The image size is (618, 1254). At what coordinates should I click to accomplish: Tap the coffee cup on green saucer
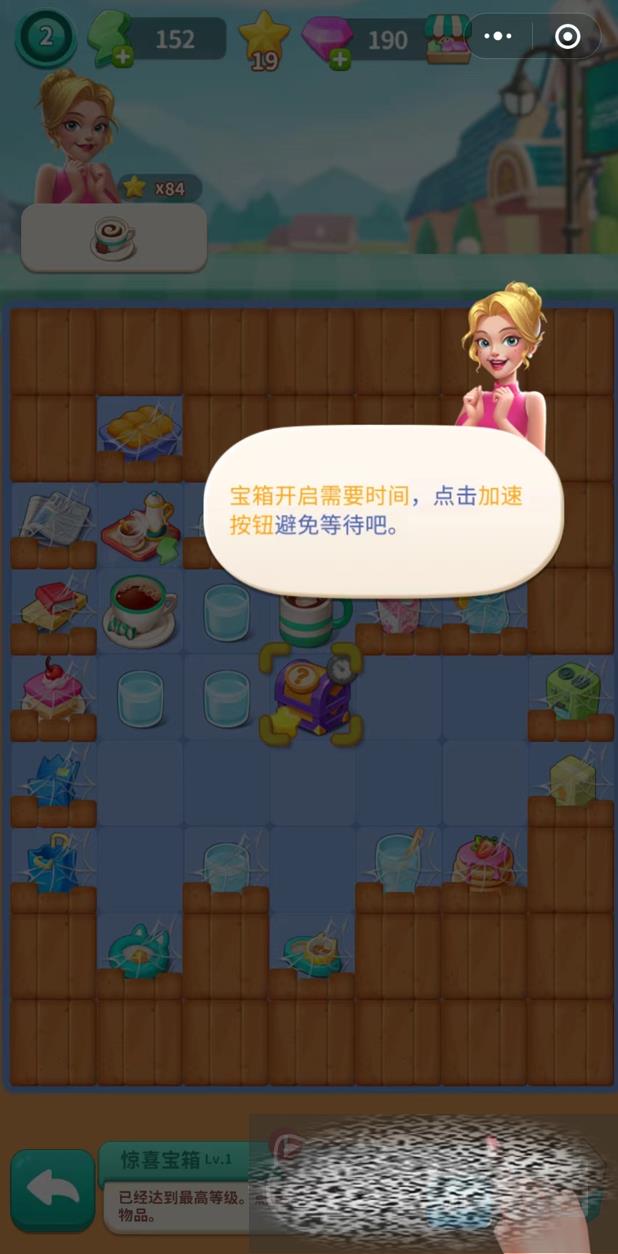tap(140, 608)
